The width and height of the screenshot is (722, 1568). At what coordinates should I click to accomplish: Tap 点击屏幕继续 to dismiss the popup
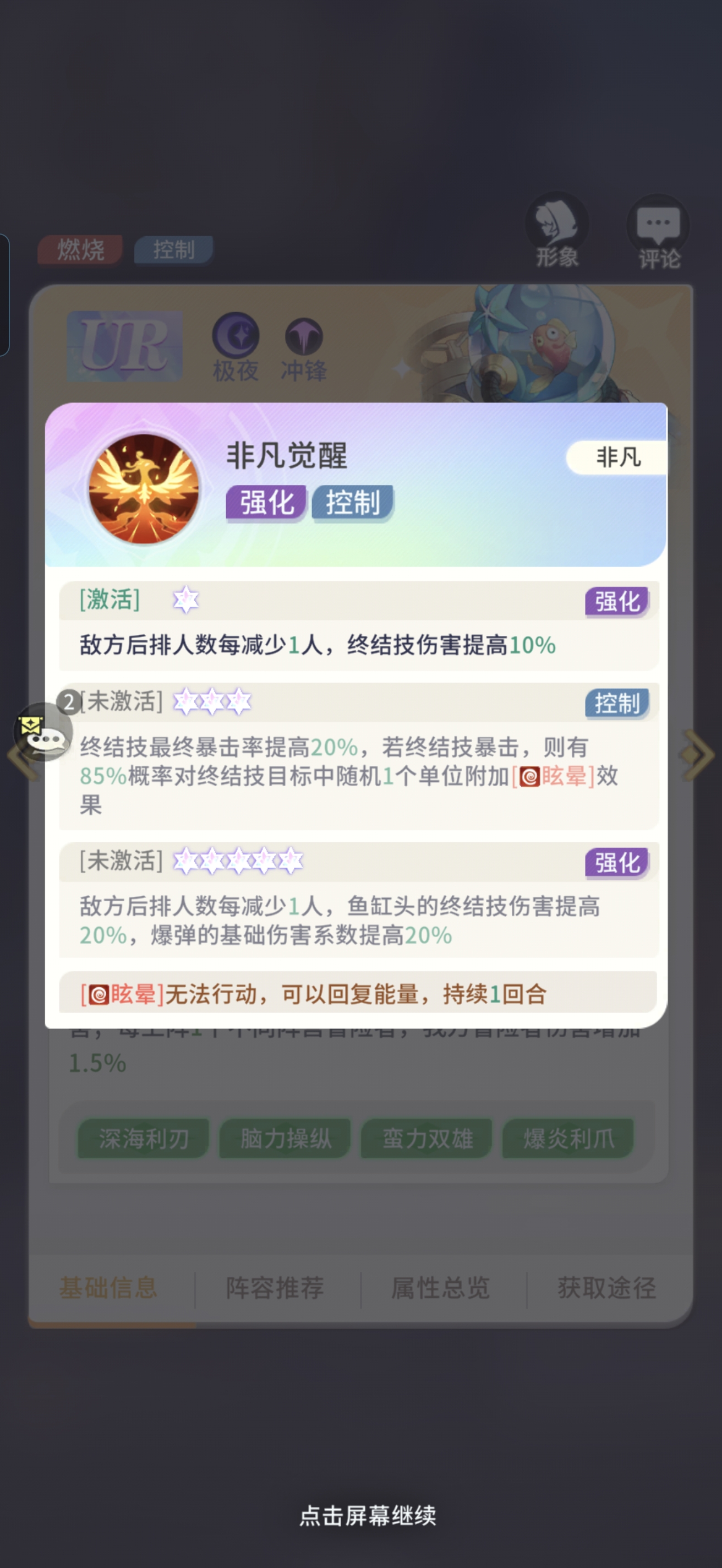tap(368, 1515)
